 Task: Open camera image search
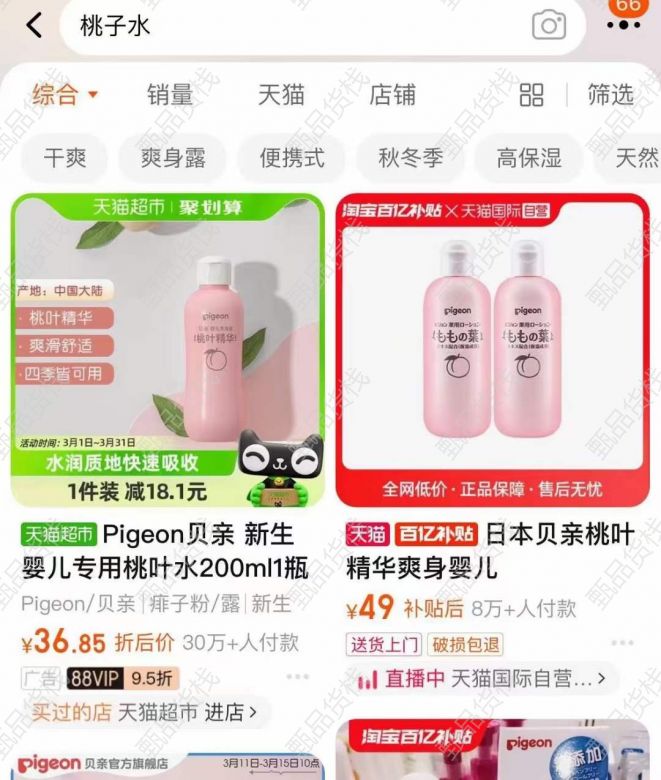pyautogui.click(x=548, y=26)
